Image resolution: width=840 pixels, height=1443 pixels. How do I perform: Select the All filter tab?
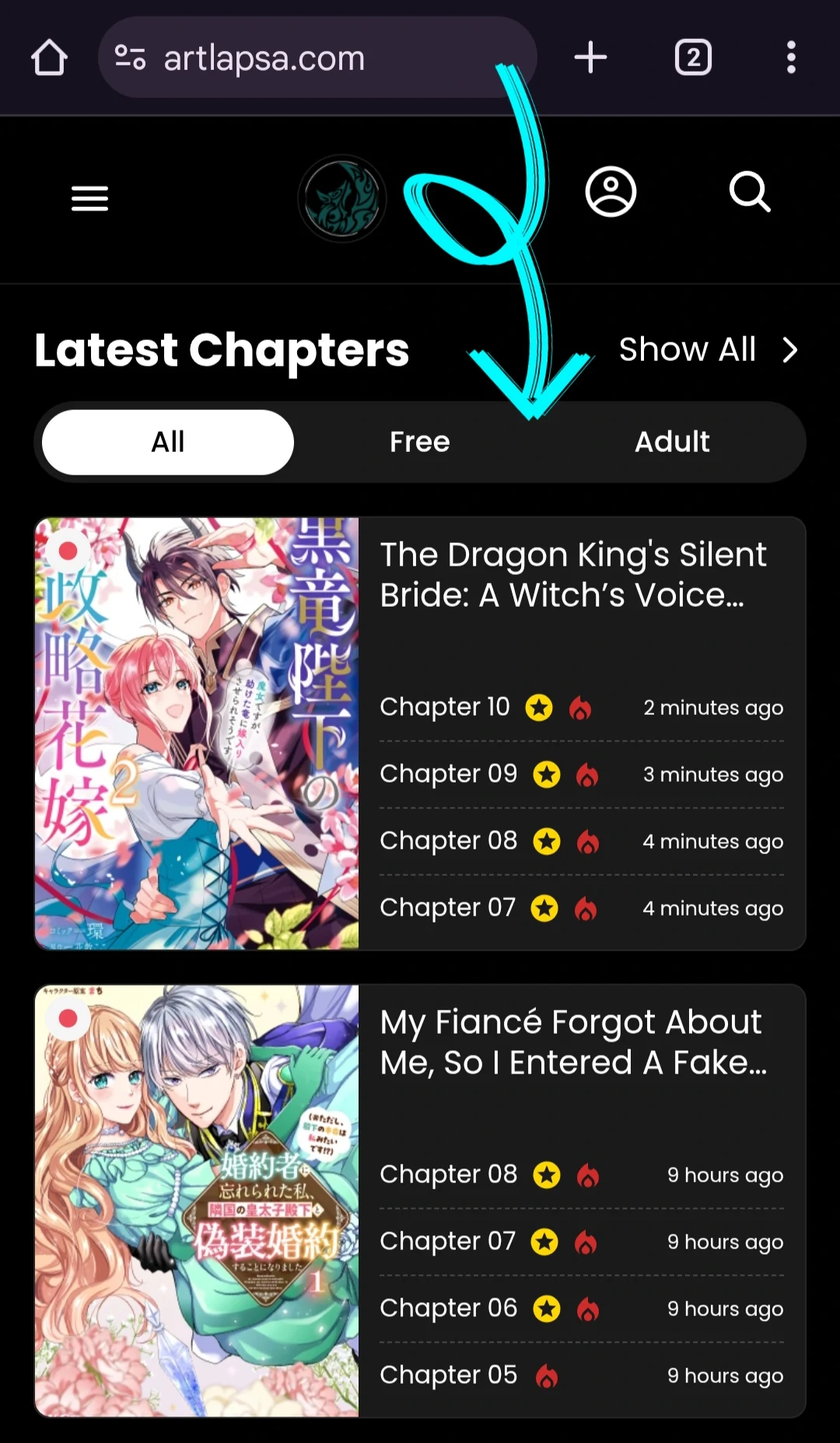coord(168,442)
